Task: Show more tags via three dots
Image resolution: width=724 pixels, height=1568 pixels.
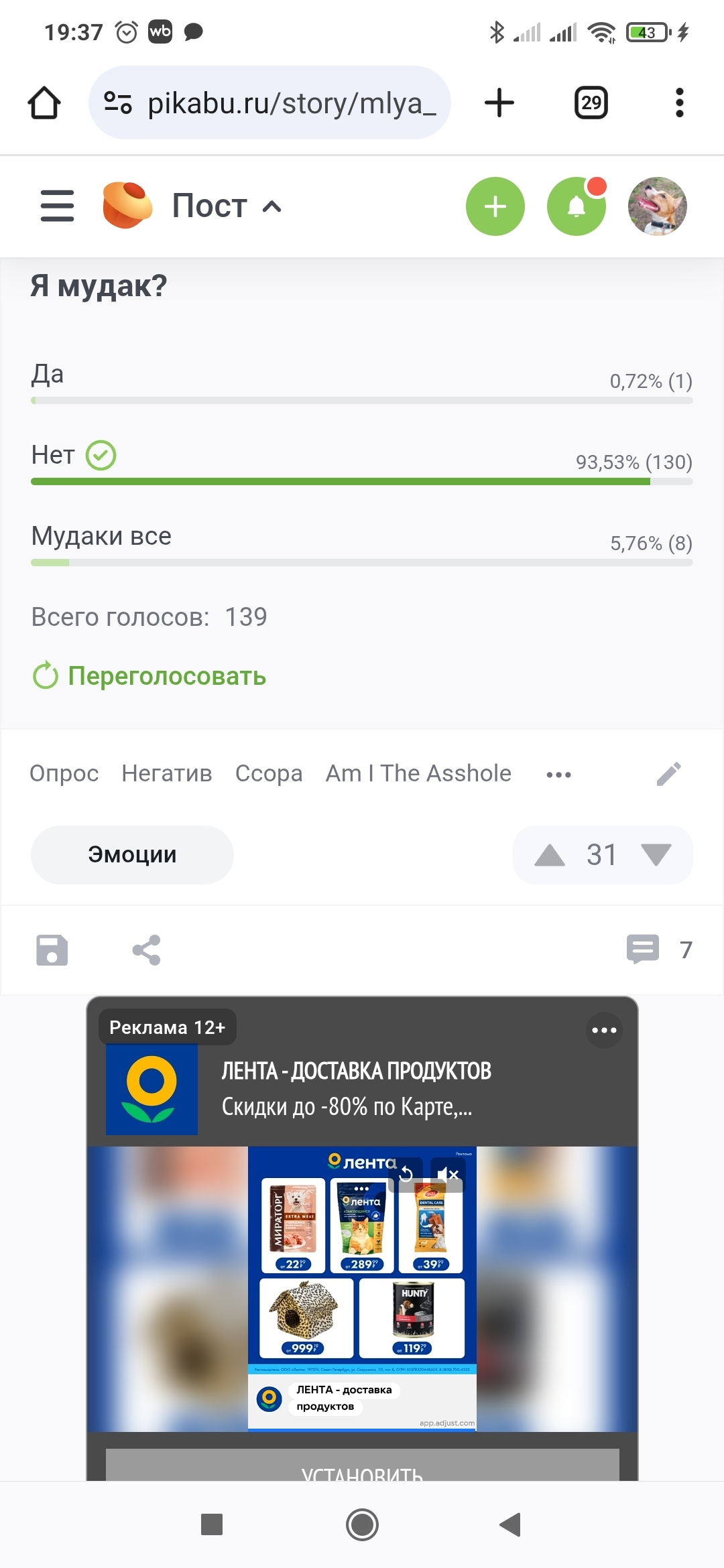Action: click(x=558, y=775)
